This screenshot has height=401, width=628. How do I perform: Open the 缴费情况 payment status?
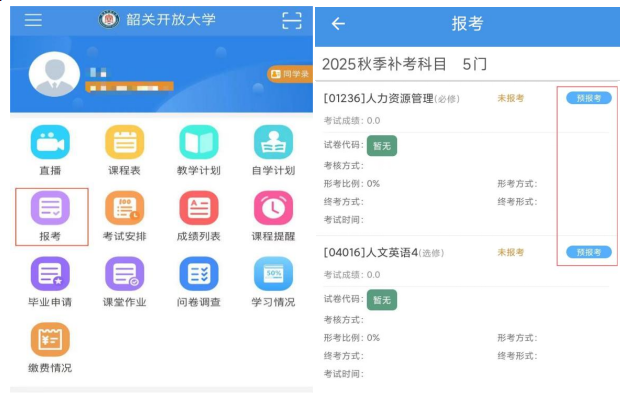coord(50,347)
